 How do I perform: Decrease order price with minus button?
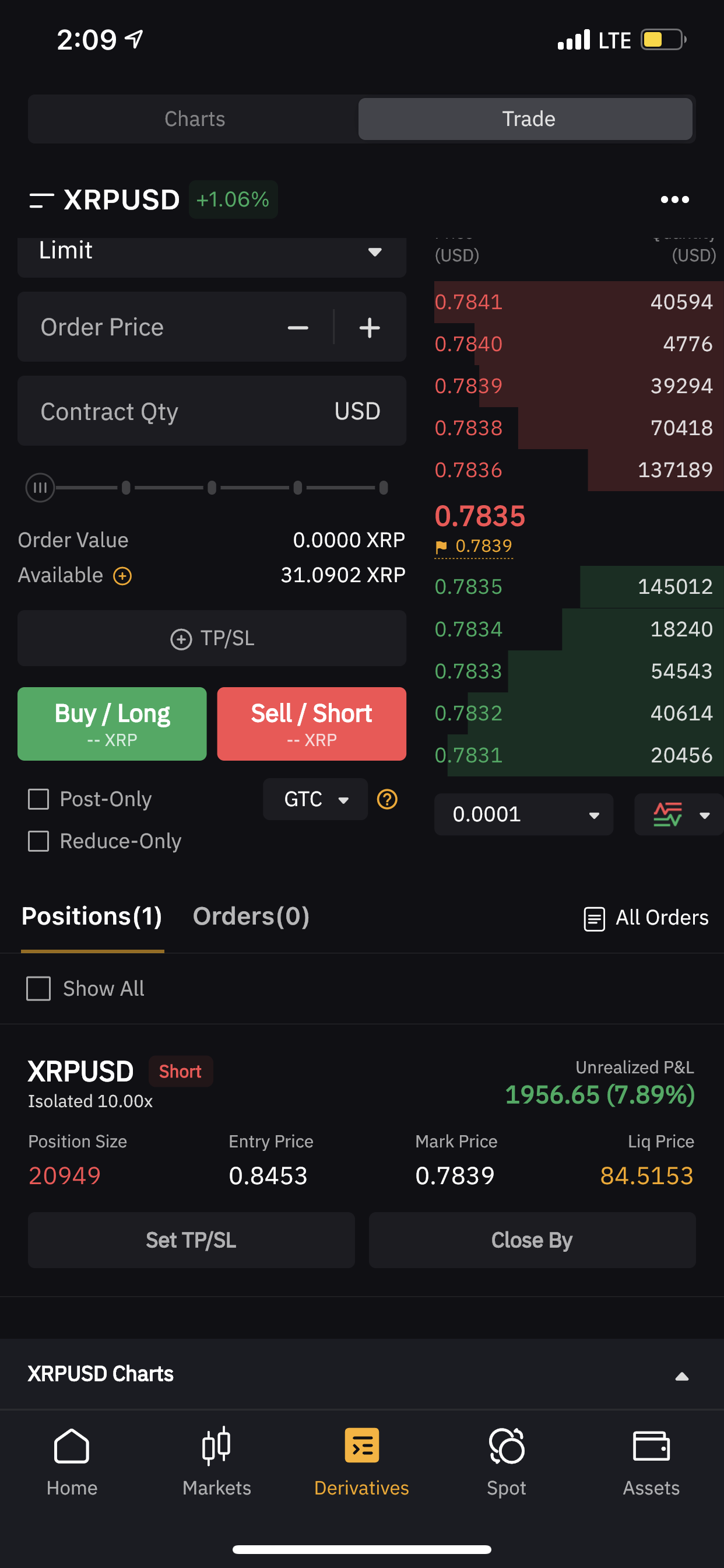(x=298, y=327)
